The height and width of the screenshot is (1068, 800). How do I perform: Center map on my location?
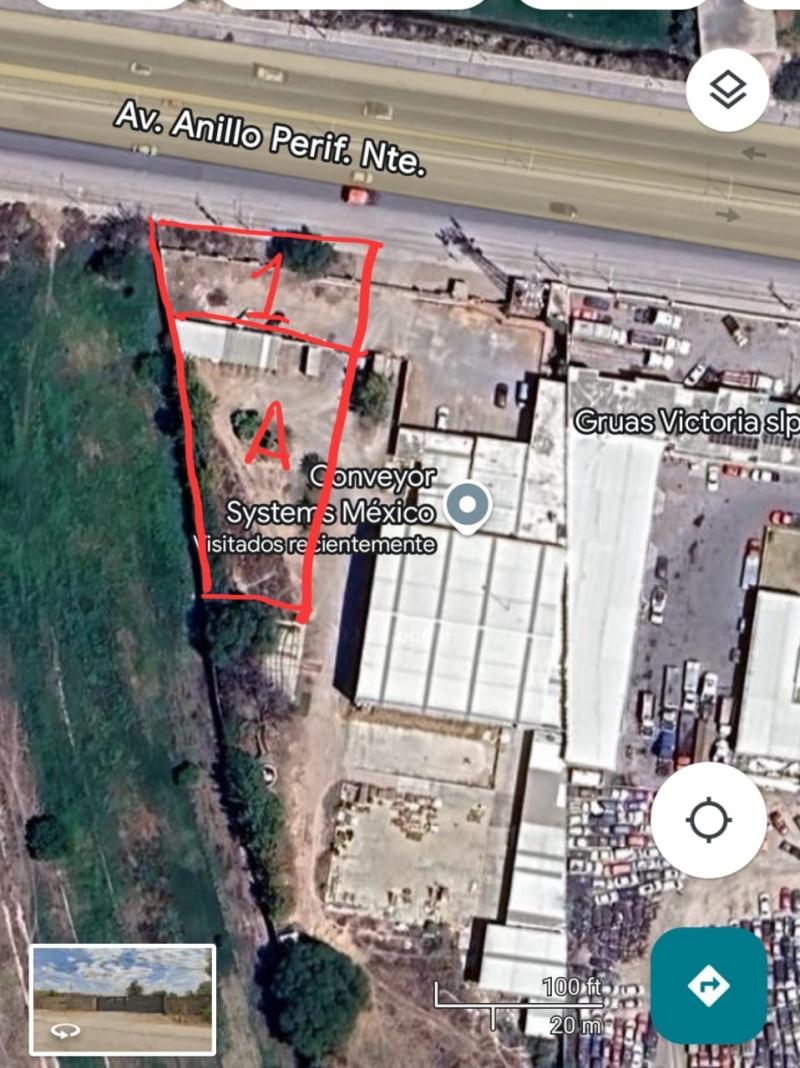point(709,820)
